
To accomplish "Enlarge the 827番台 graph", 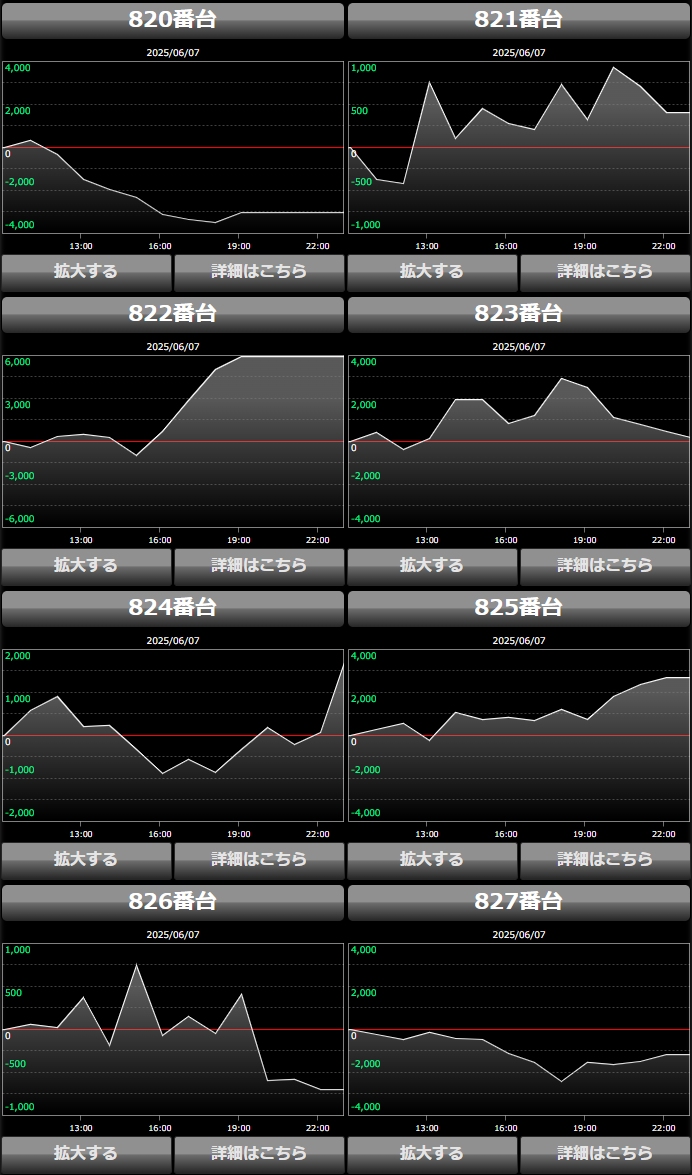I will 432,1153.
